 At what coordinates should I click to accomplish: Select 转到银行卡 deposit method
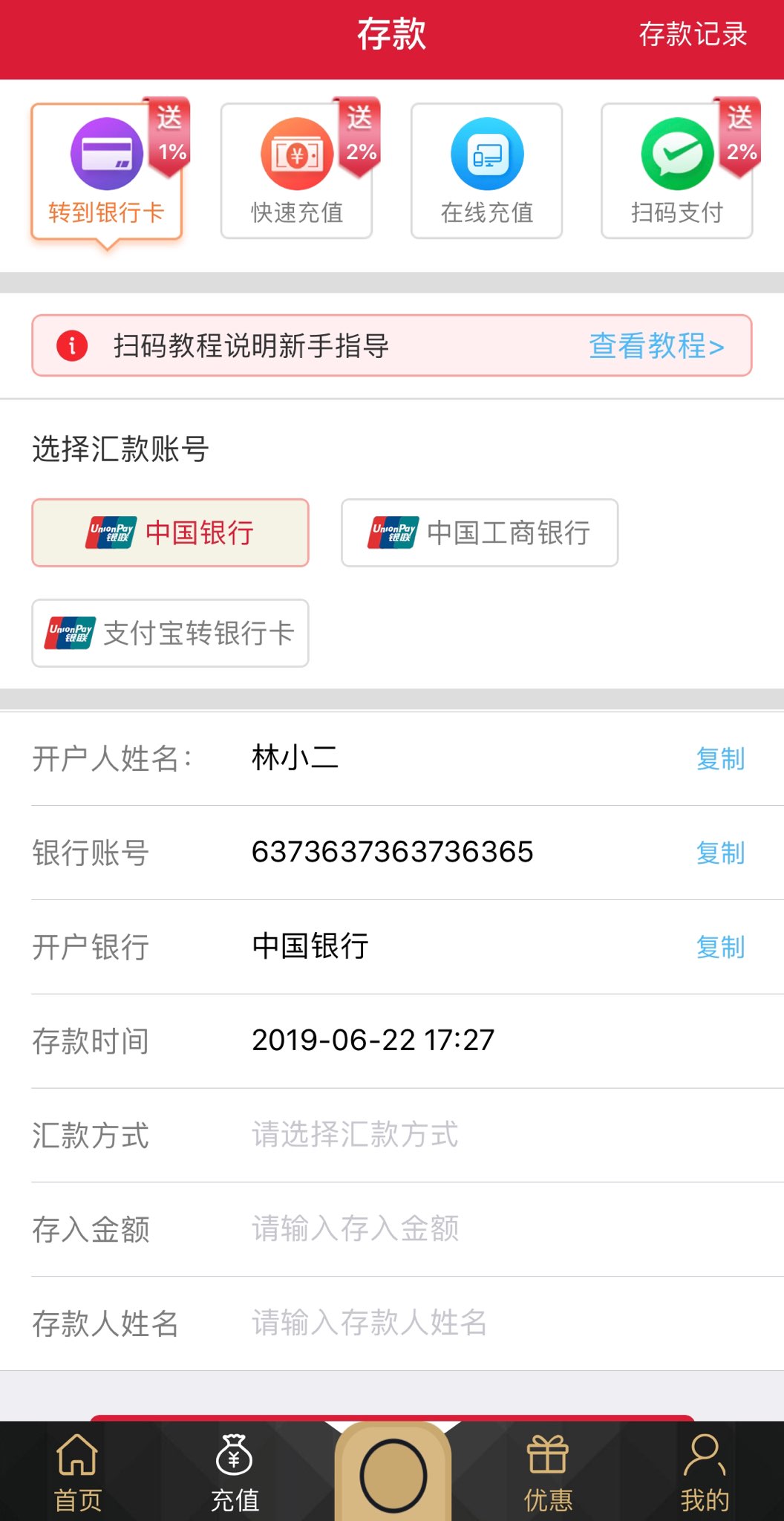point(106,172)
